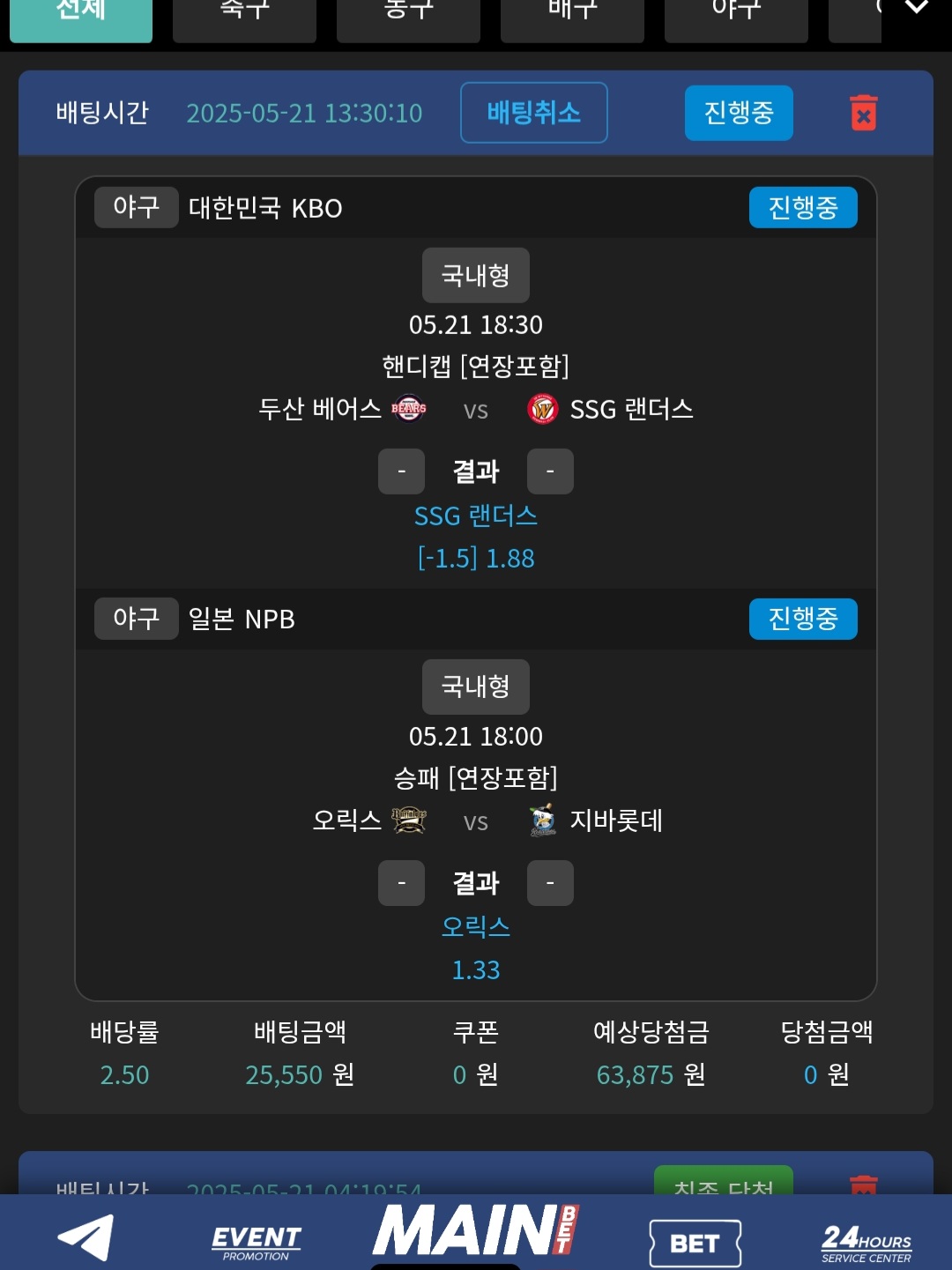Delete the 13:30:10 bet slip
Screen dimensions: 952x1270
(x=864, y=113)
